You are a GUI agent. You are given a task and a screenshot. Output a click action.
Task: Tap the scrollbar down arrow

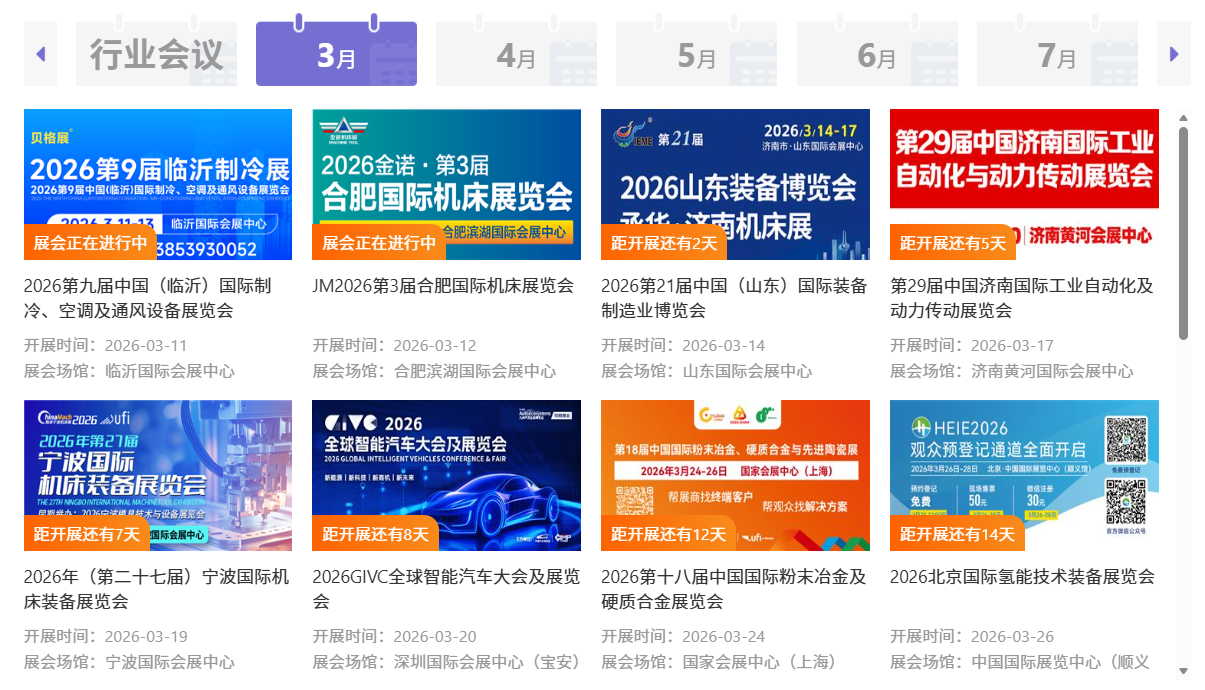point(1184,671)
